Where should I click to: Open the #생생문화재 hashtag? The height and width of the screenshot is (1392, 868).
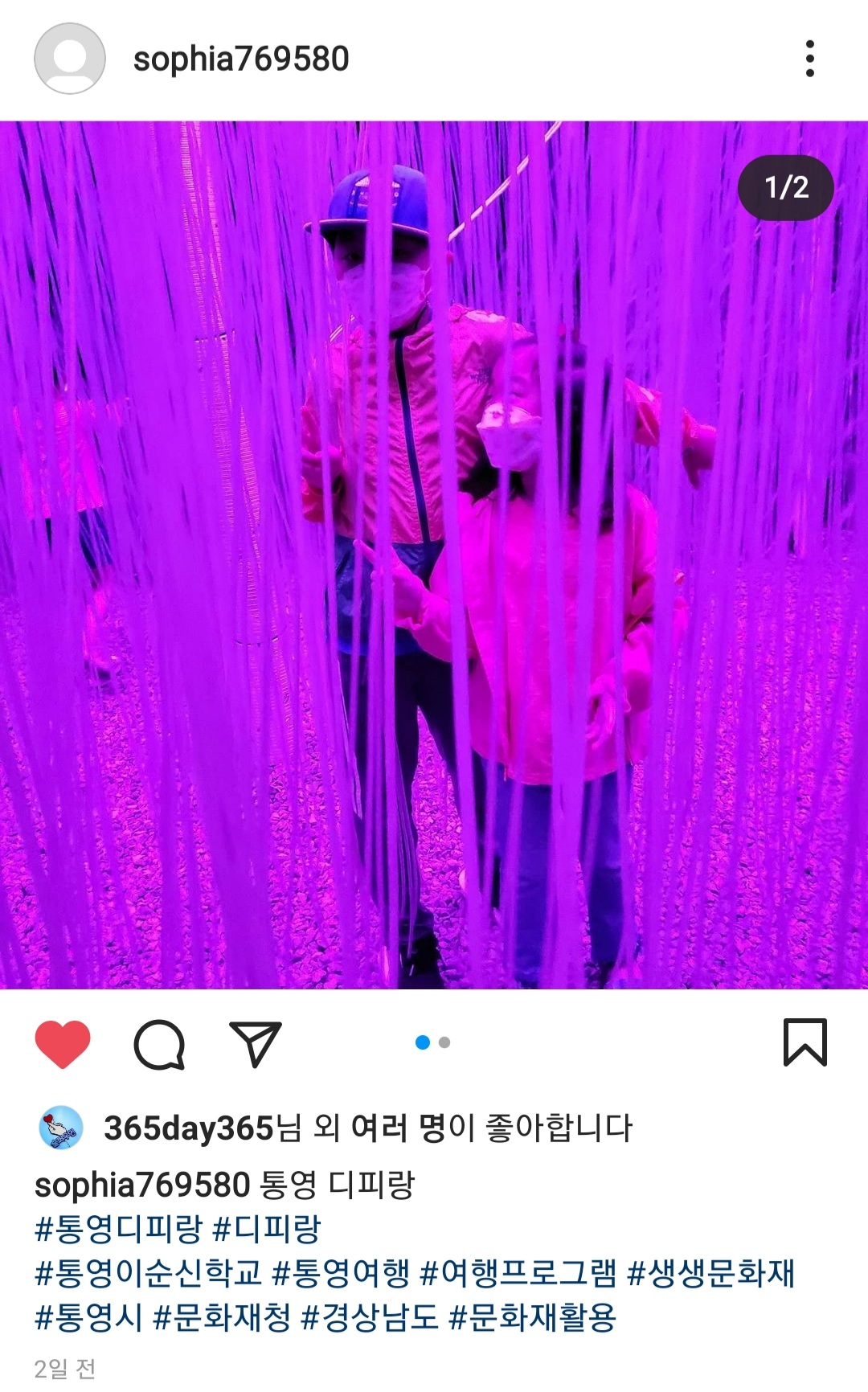710,1273
